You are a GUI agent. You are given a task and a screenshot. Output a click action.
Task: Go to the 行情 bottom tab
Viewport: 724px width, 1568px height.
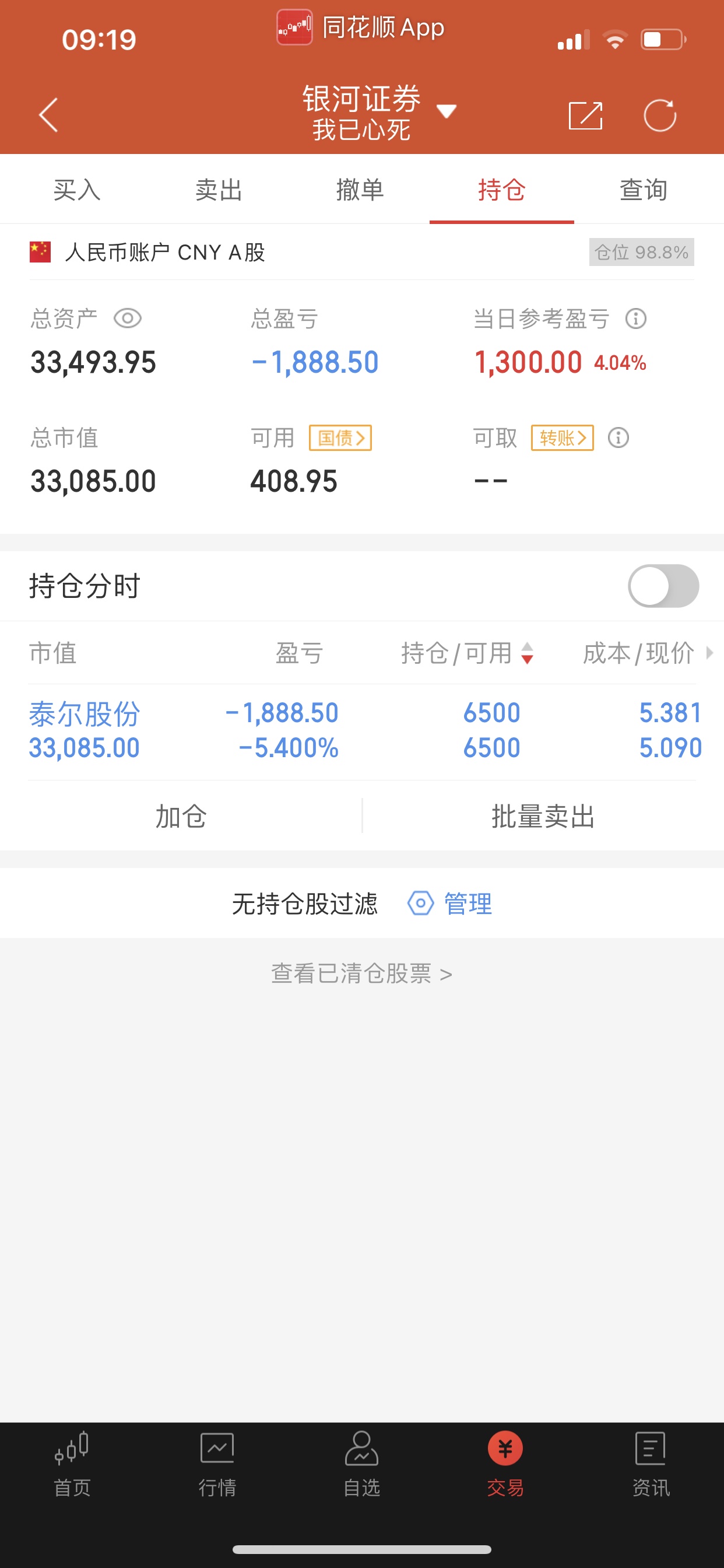217,1465
